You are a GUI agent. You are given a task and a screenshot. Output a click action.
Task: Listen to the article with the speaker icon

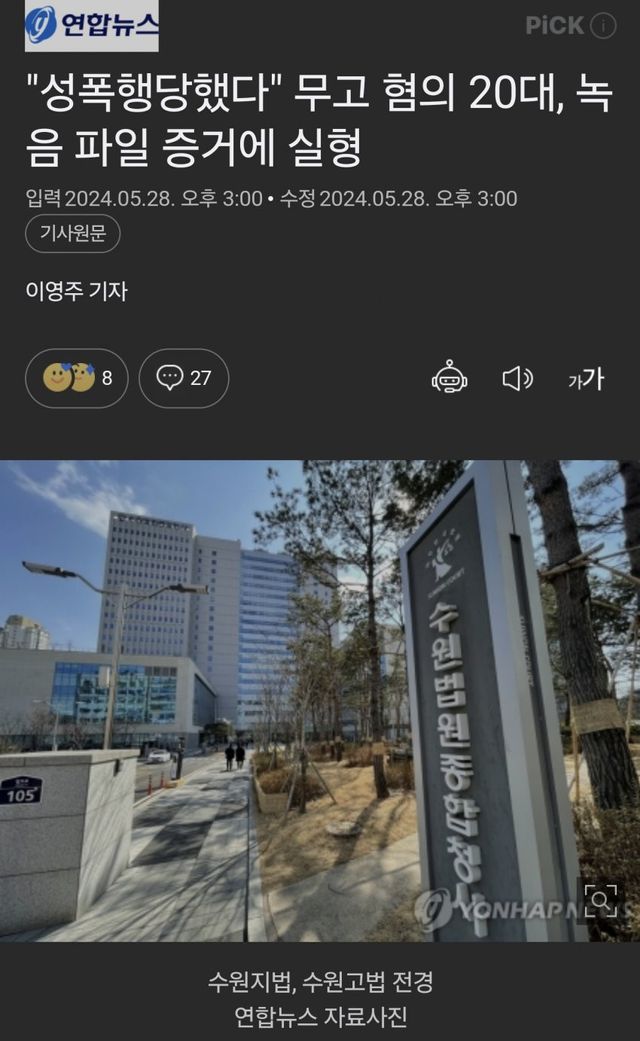pos(516,378)
